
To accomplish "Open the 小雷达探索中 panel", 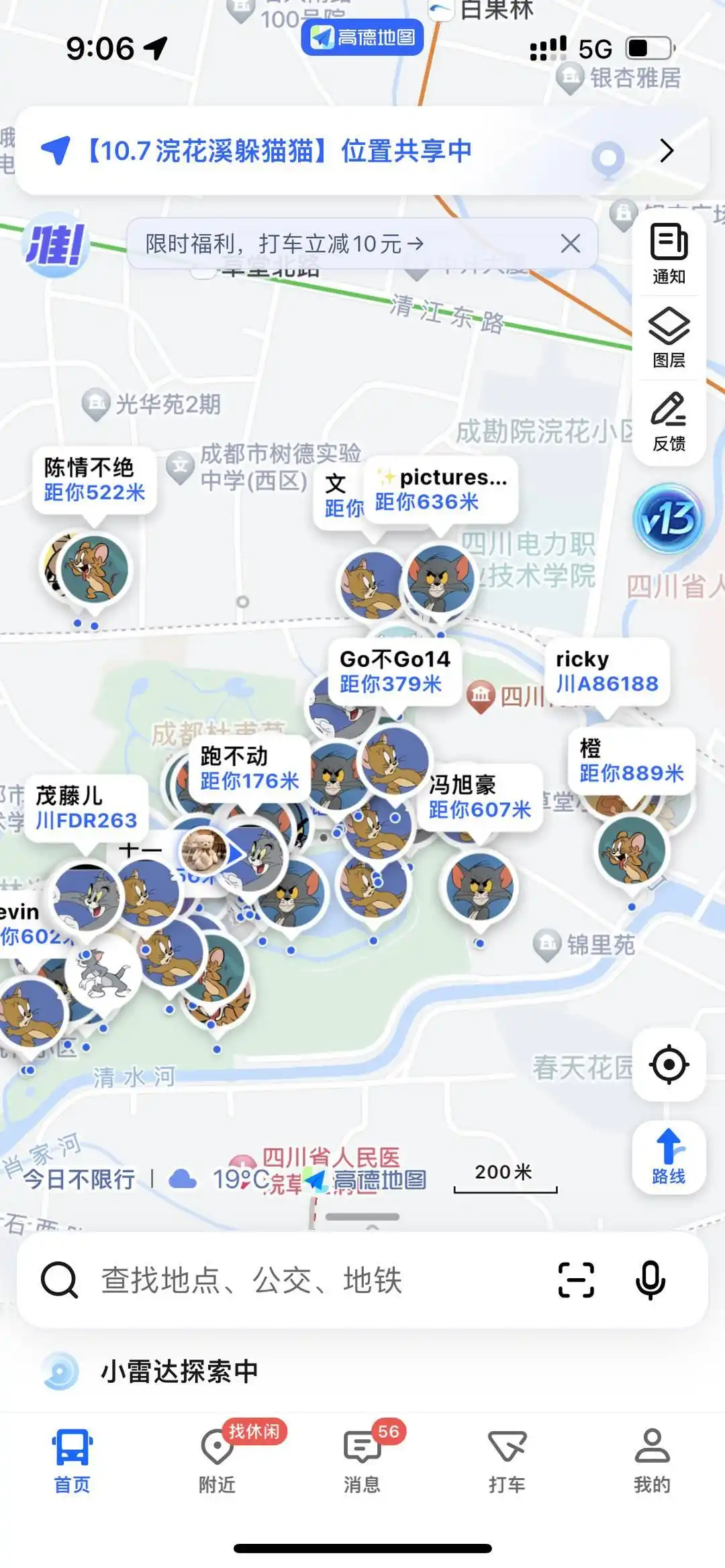I will pyautogui.click(x=179, y=1371).
